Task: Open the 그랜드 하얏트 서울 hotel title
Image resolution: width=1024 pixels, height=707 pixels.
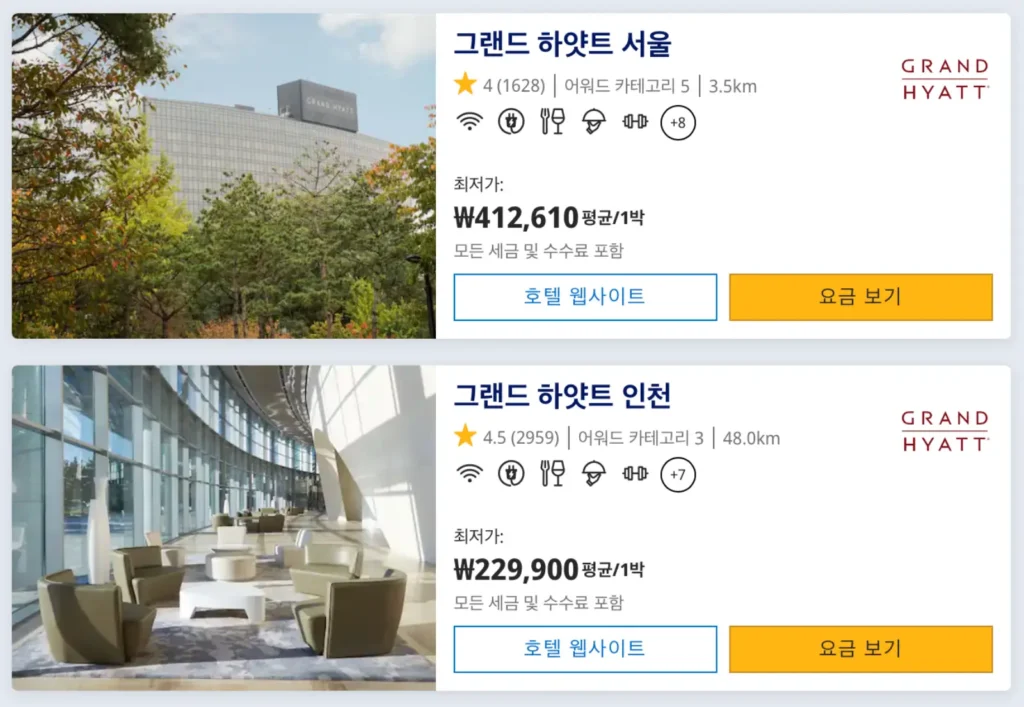Action: coord(562,44)
